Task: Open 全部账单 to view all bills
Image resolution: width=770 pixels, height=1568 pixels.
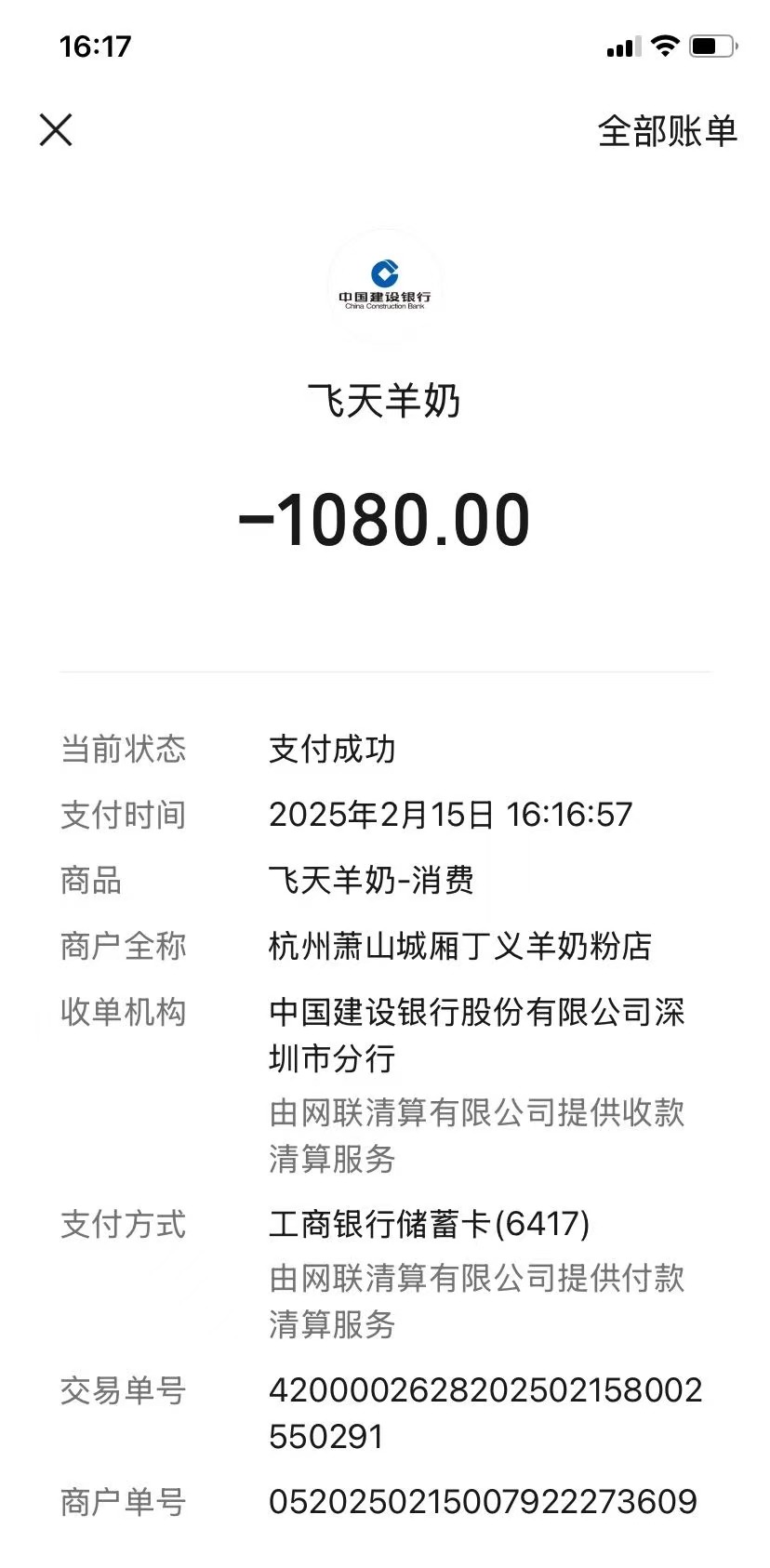Action: [667, 131]
